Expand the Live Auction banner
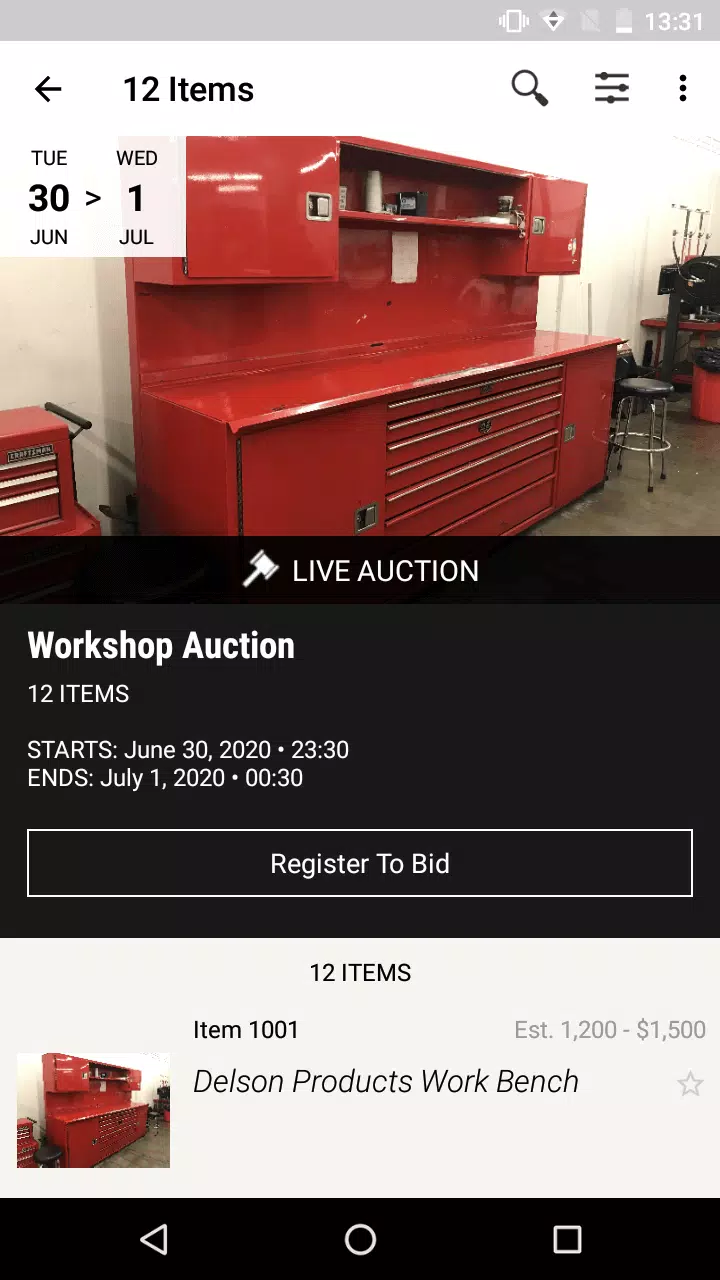This screenshot has width=720, height=1280. click(x=360, y=570)
